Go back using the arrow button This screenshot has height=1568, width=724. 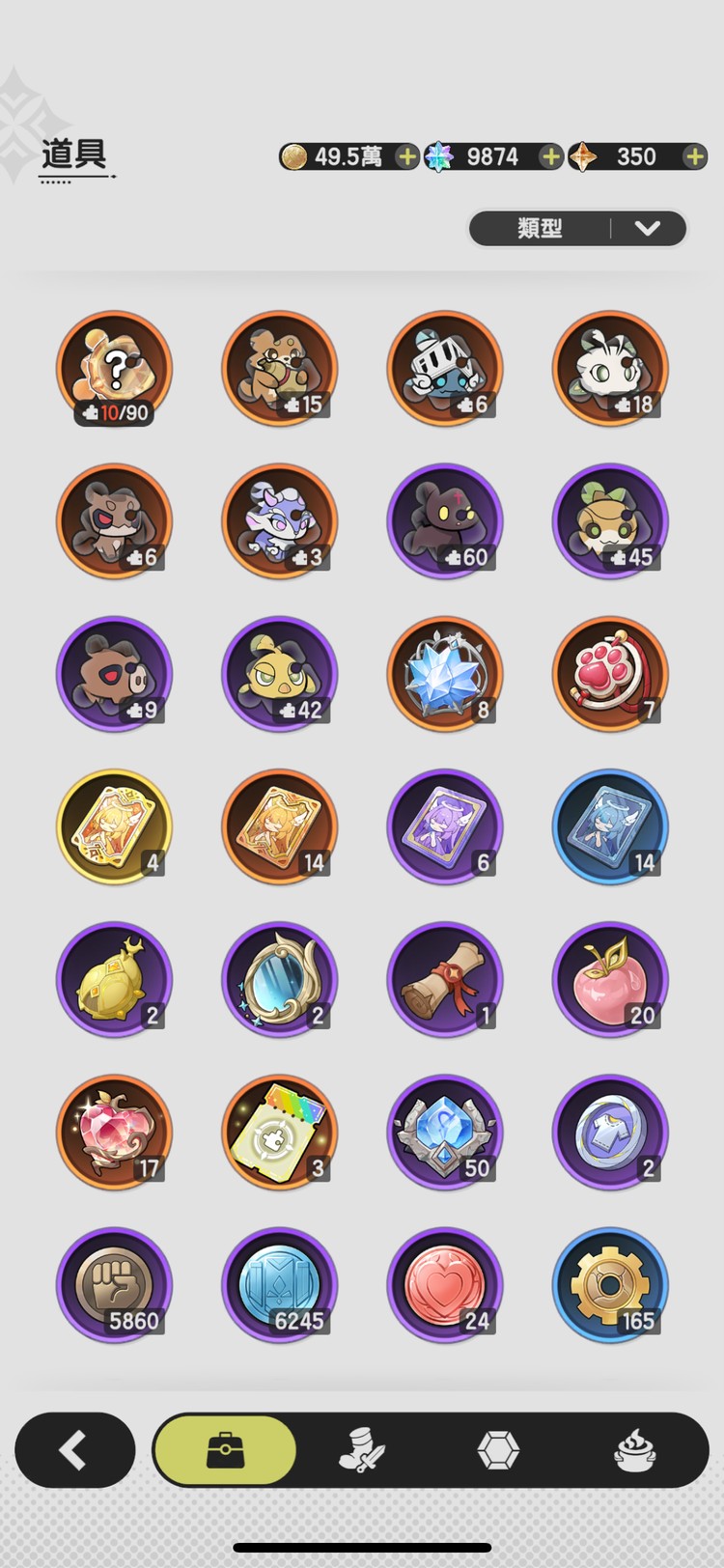[74, 1449]
